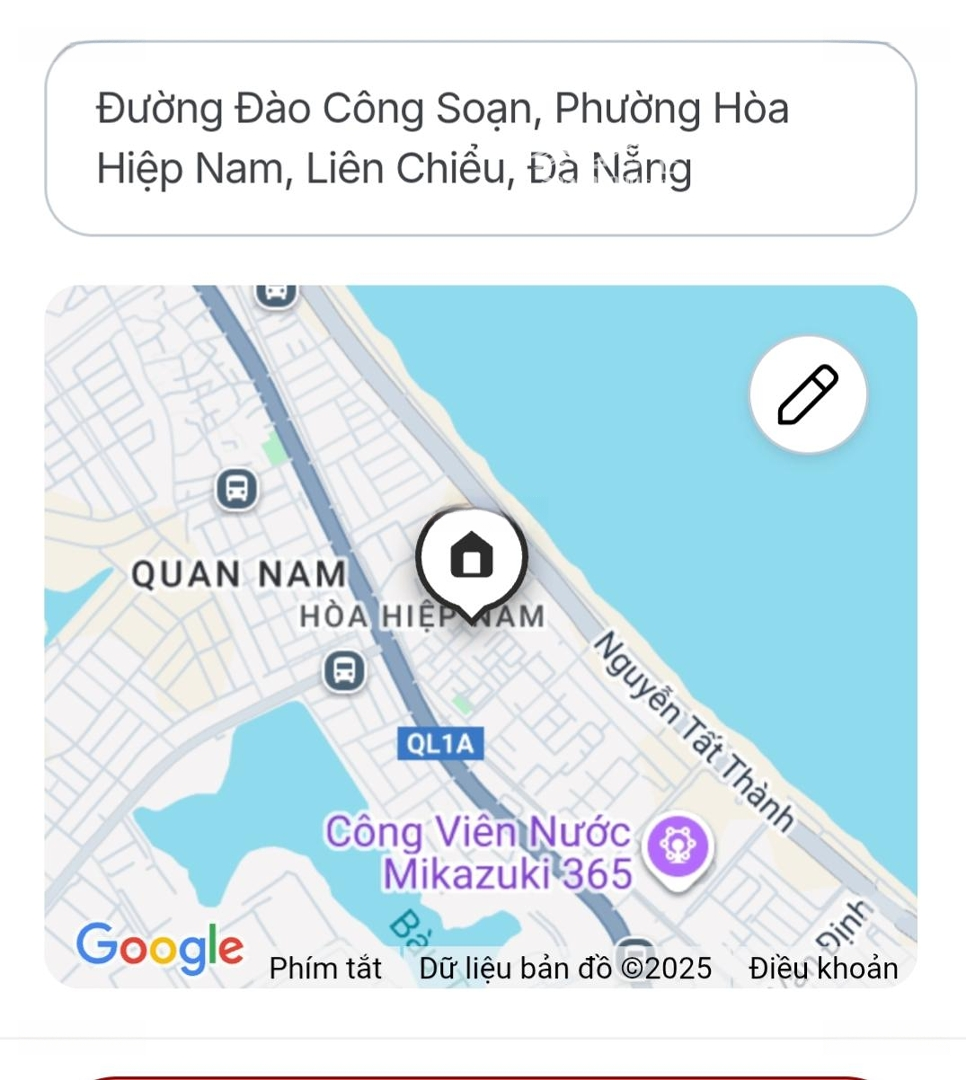Viewport: 966px width, 1080px height.
Task: Open the Phím tắt keyboard shortcuts link
Action: click(325, 968)
